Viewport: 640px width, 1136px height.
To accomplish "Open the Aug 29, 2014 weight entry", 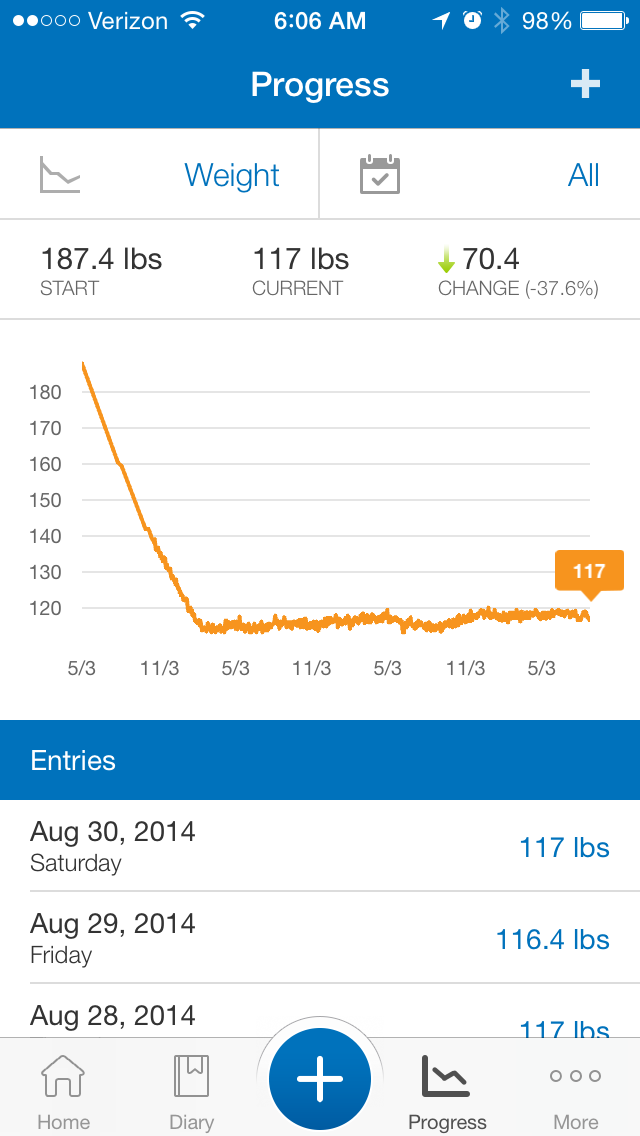I will click(x=320, y=938).
